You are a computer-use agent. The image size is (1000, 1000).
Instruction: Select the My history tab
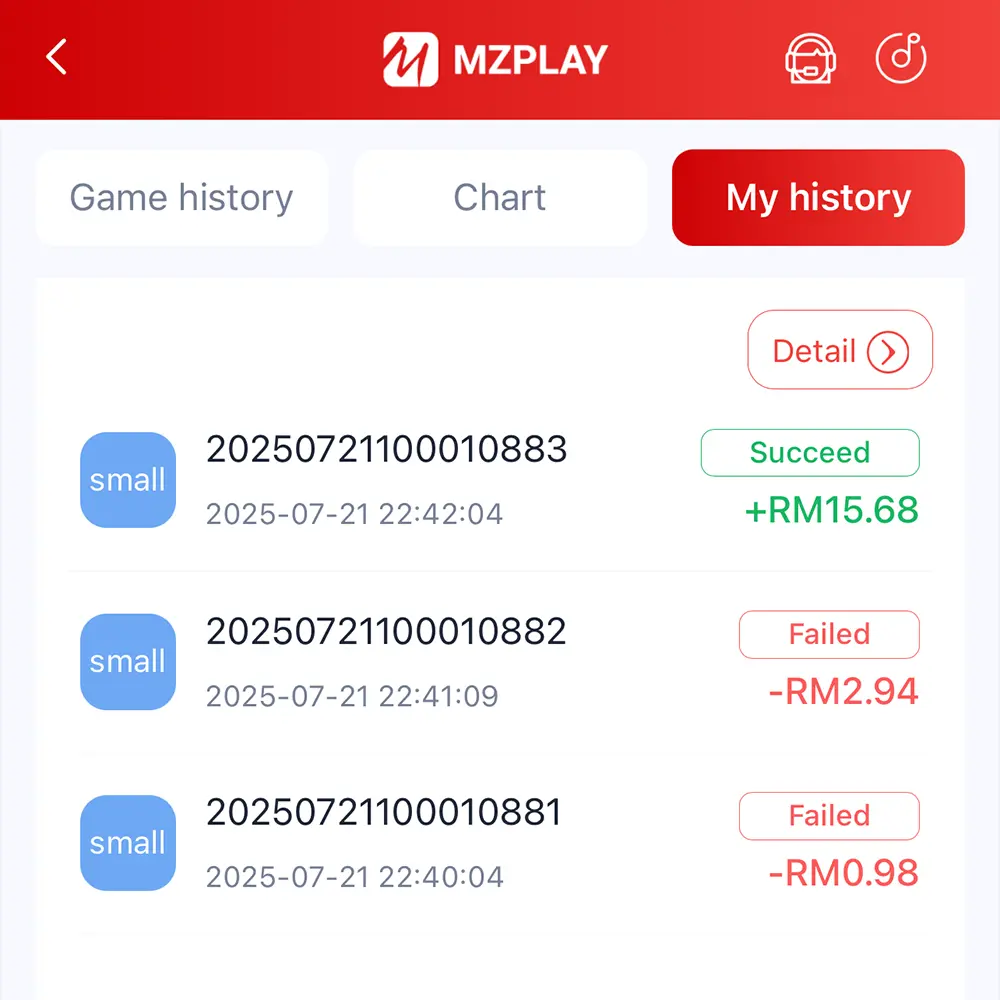[x=818, y=198]
